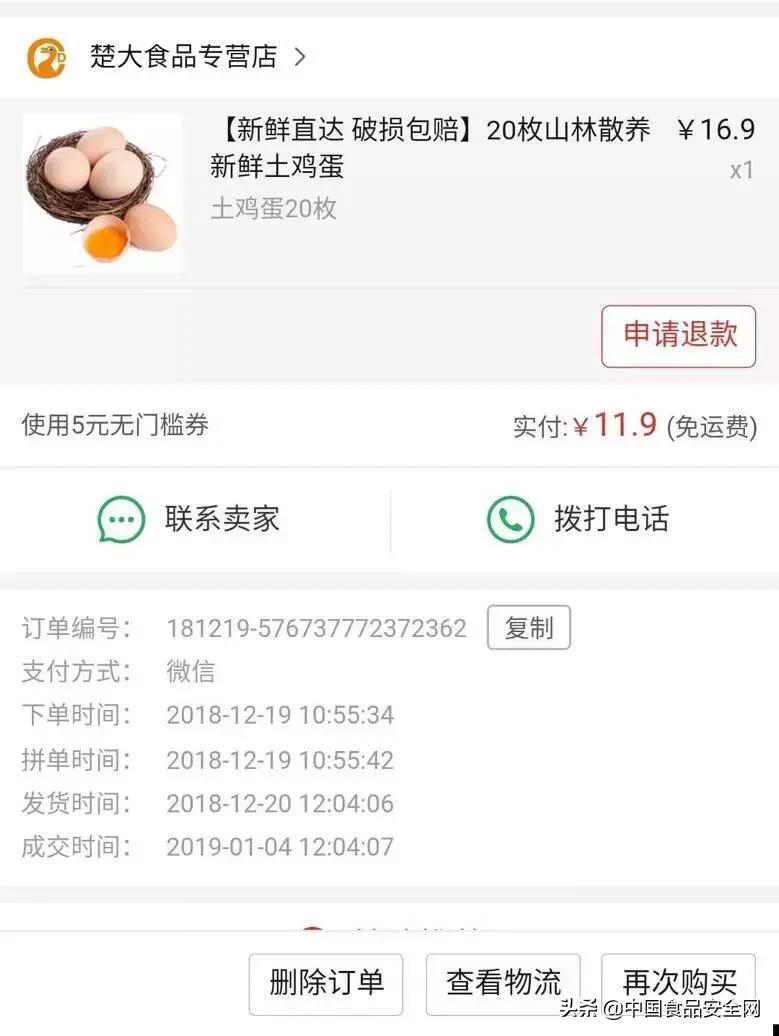Viewport: 779px width, 1036px height.
Task: Open 查看物流 to view shipping status
Action: pyautogui.click(x=503, y=983)
